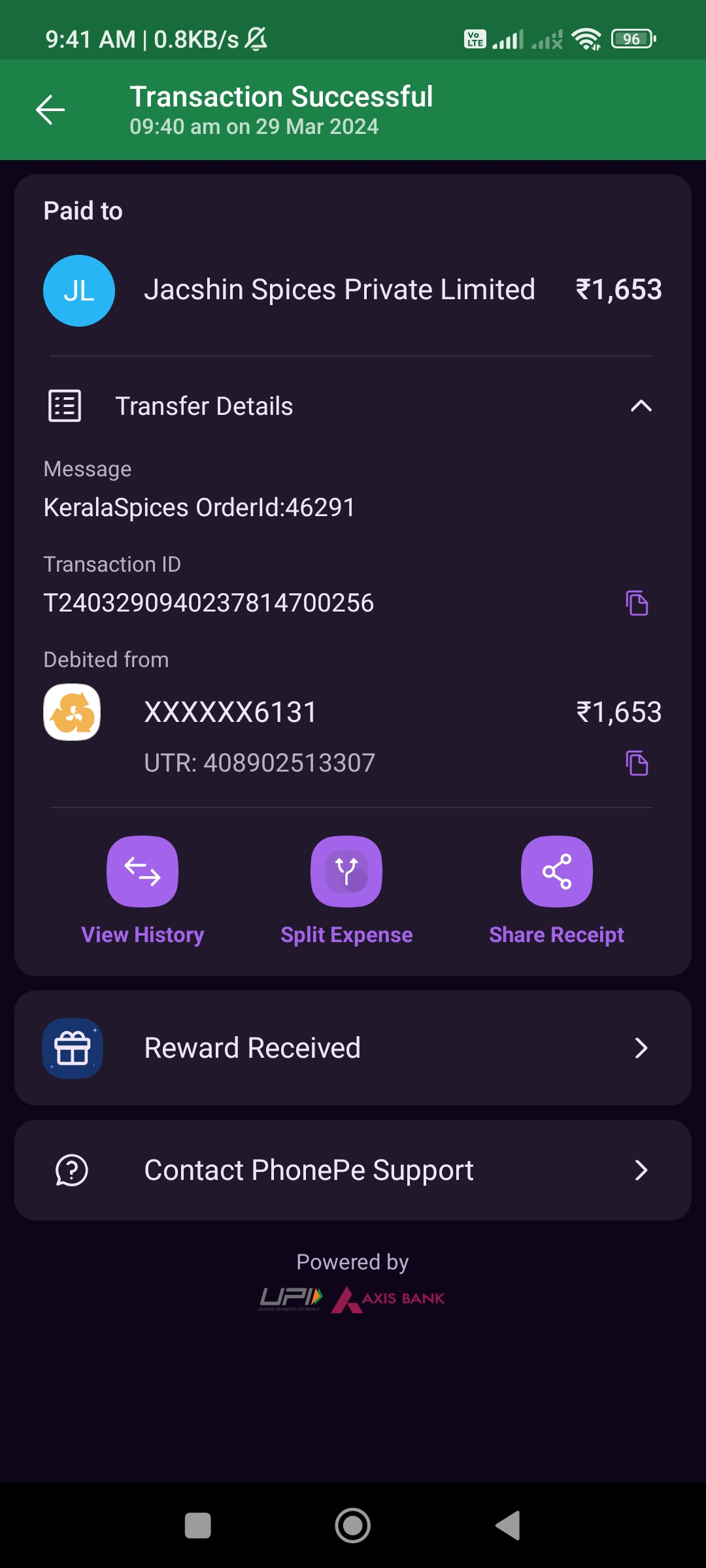Open View History
Screen dimensions: 706x1568
(142, 871)
